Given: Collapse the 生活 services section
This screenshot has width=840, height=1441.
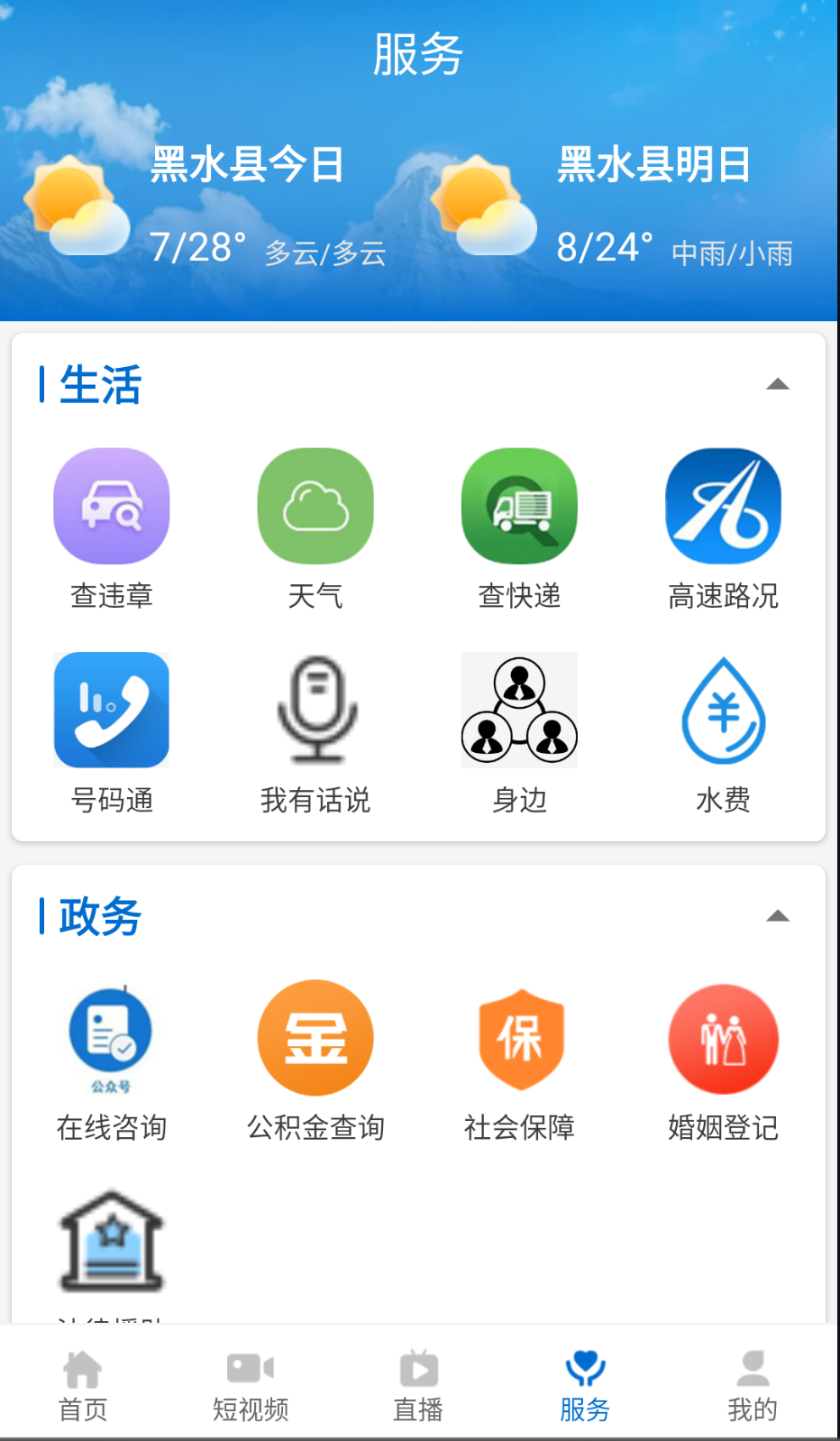Looking at the screenshot, I should (779, 383).
